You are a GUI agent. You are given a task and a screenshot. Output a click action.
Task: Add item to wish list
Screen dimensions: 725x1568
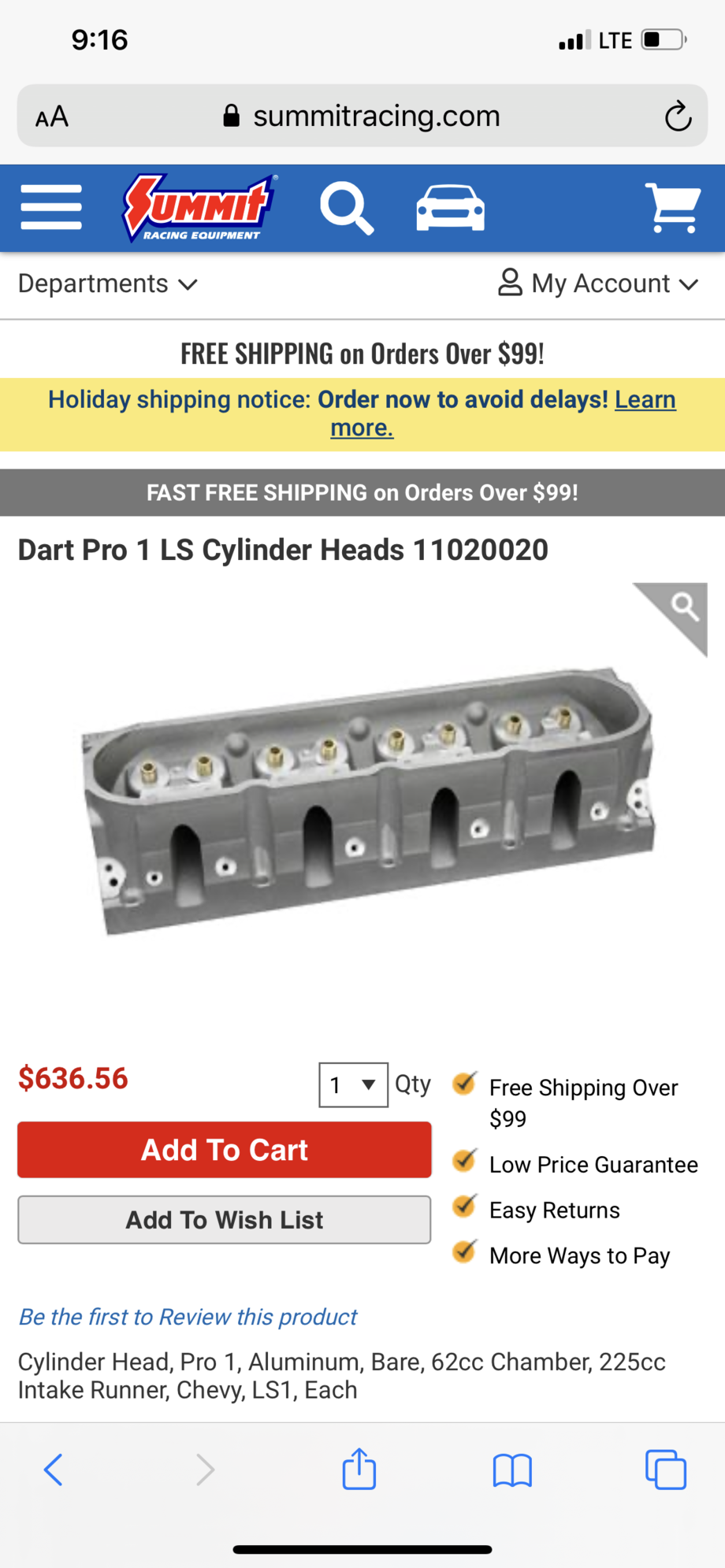(225, 1220)
